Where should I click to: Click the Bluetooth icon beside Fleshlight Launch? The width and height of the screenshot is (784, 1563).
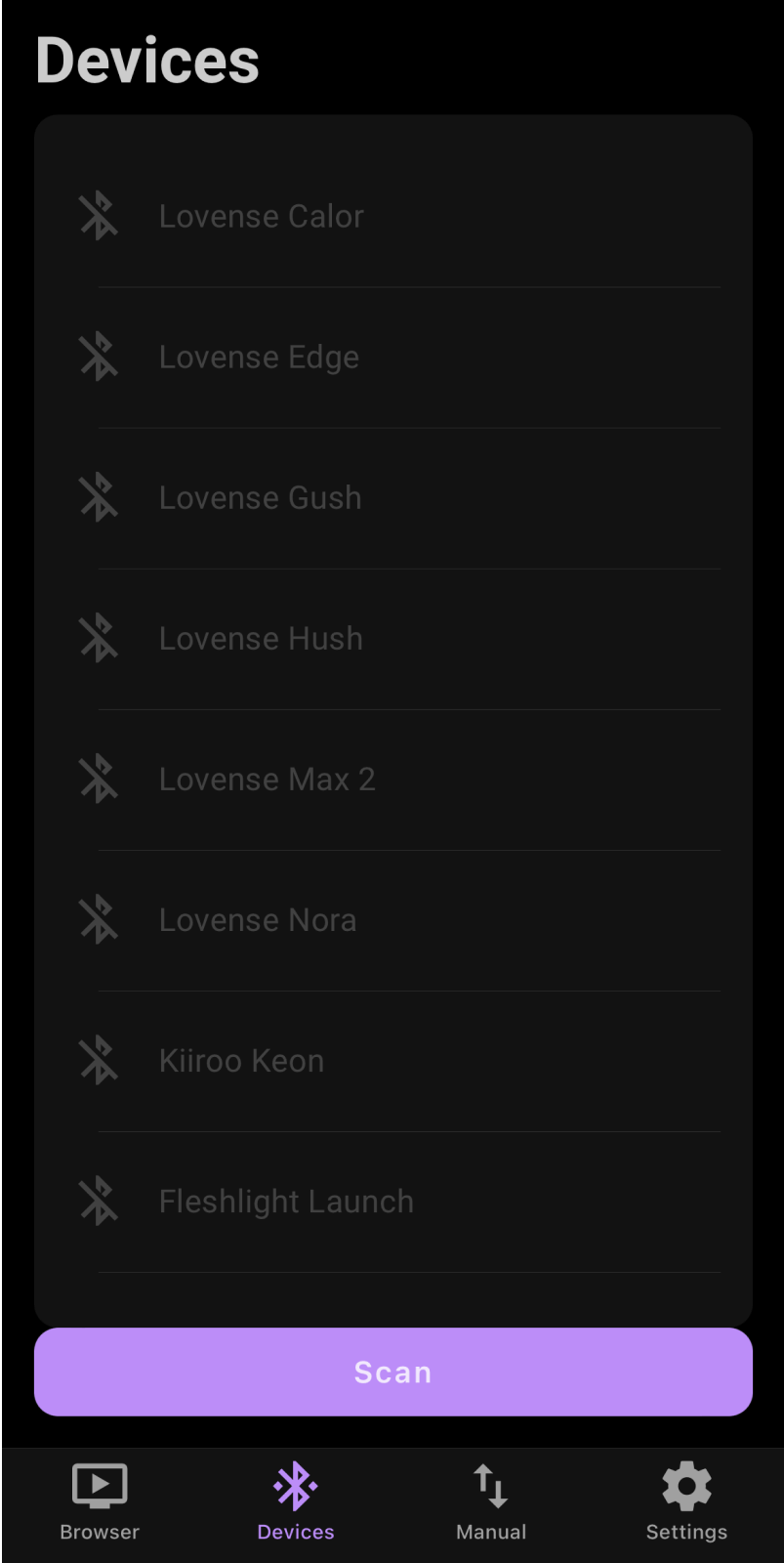pyautogui.click(x=98, y=1200)
